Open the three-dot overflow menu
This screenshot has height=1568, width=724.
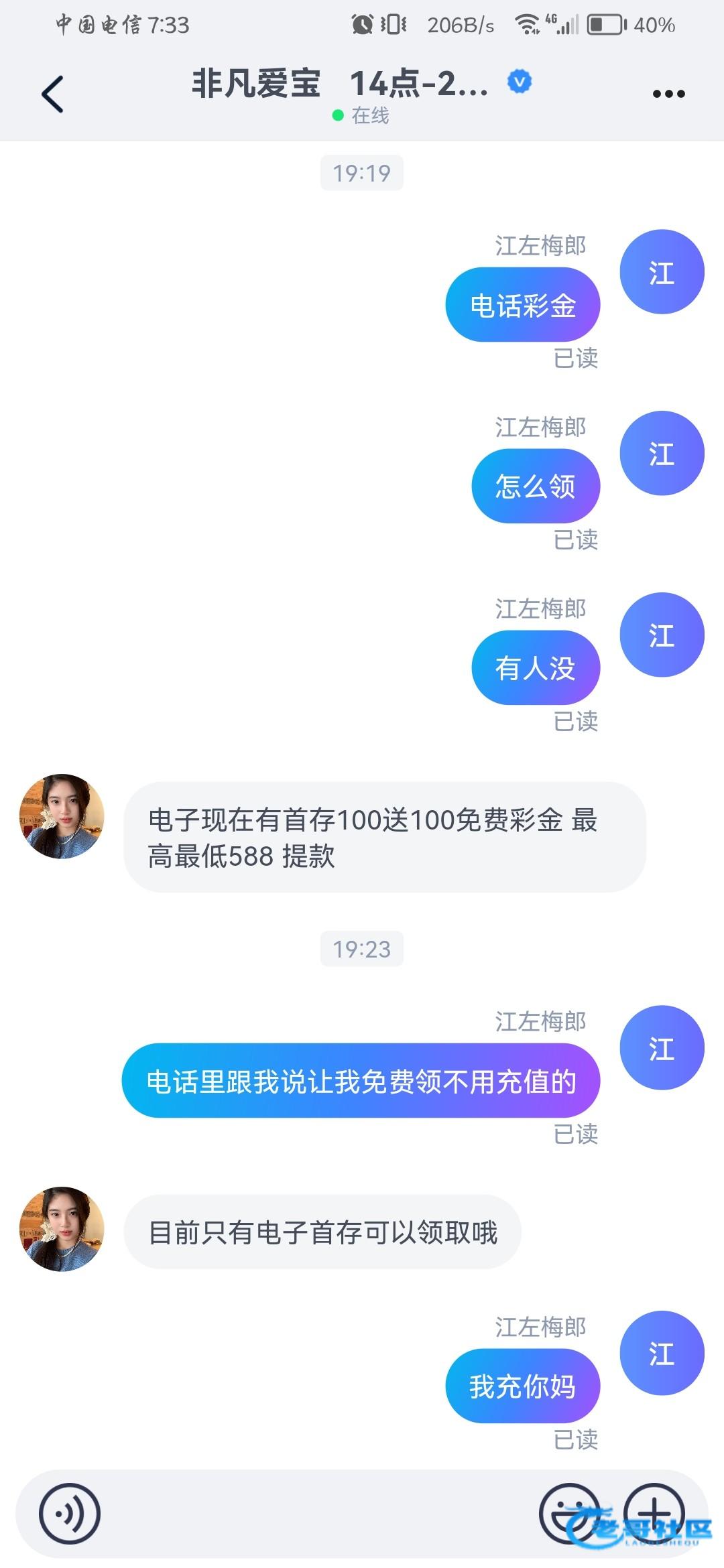click(x=668, y=94)
